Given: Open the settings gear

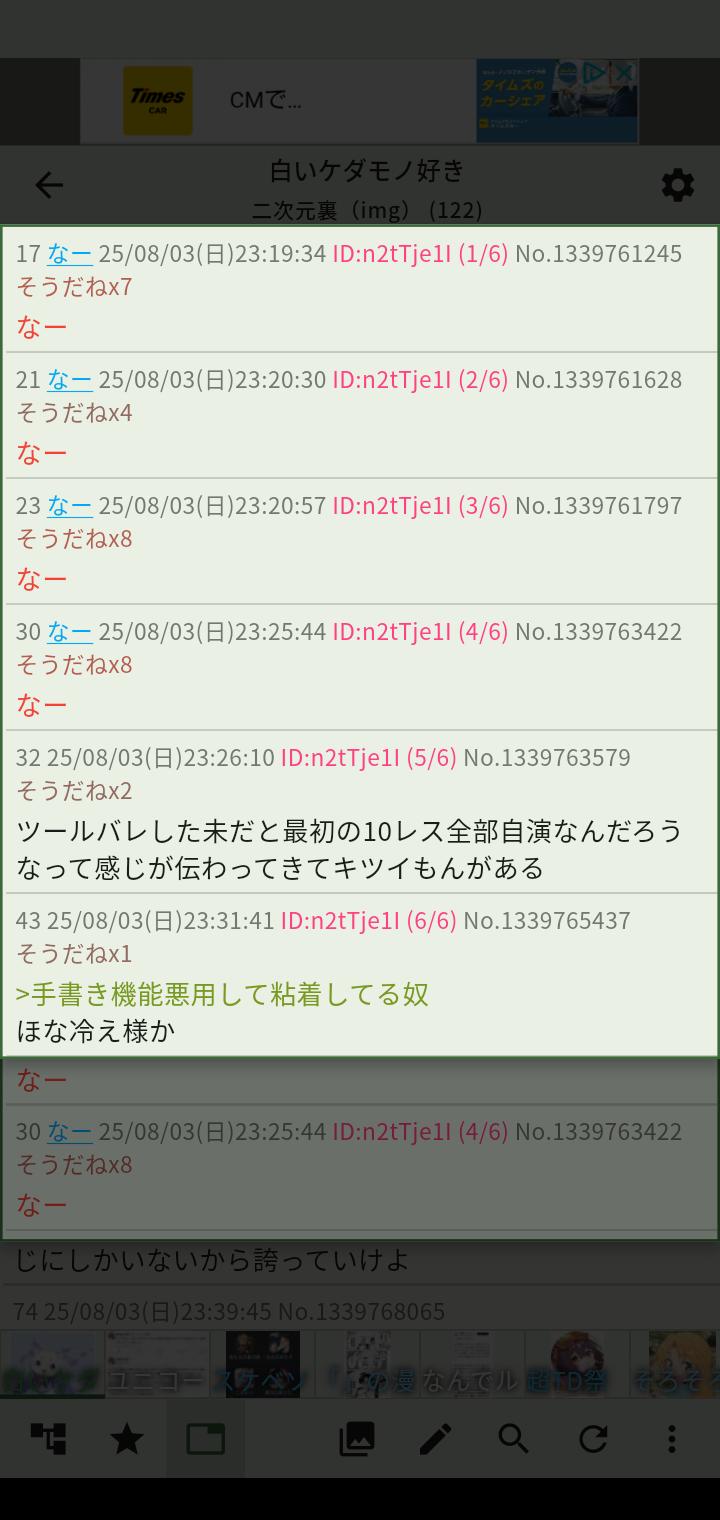Looking at the screenshot, I should click(677, 185).
